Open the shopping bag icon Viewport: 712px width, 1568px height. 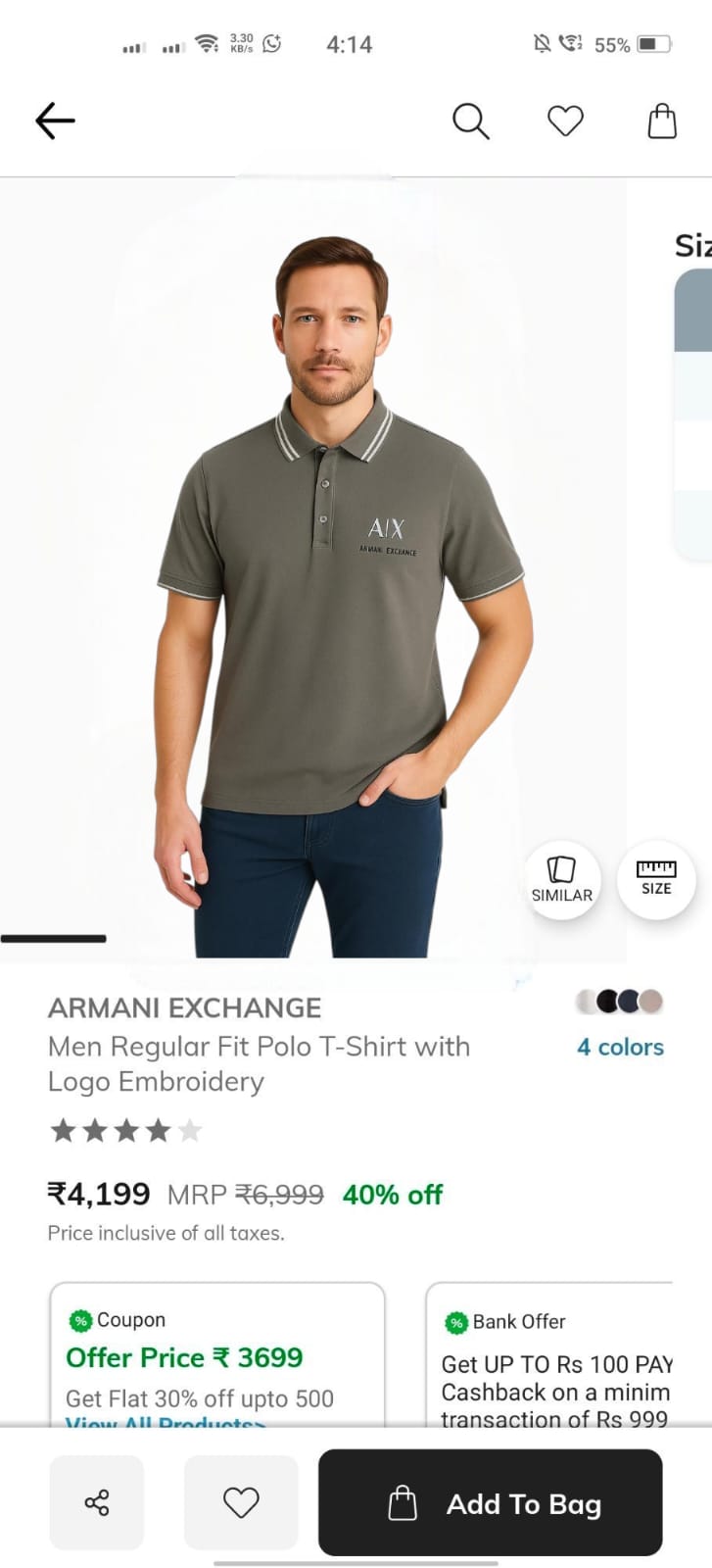point(662,121)
